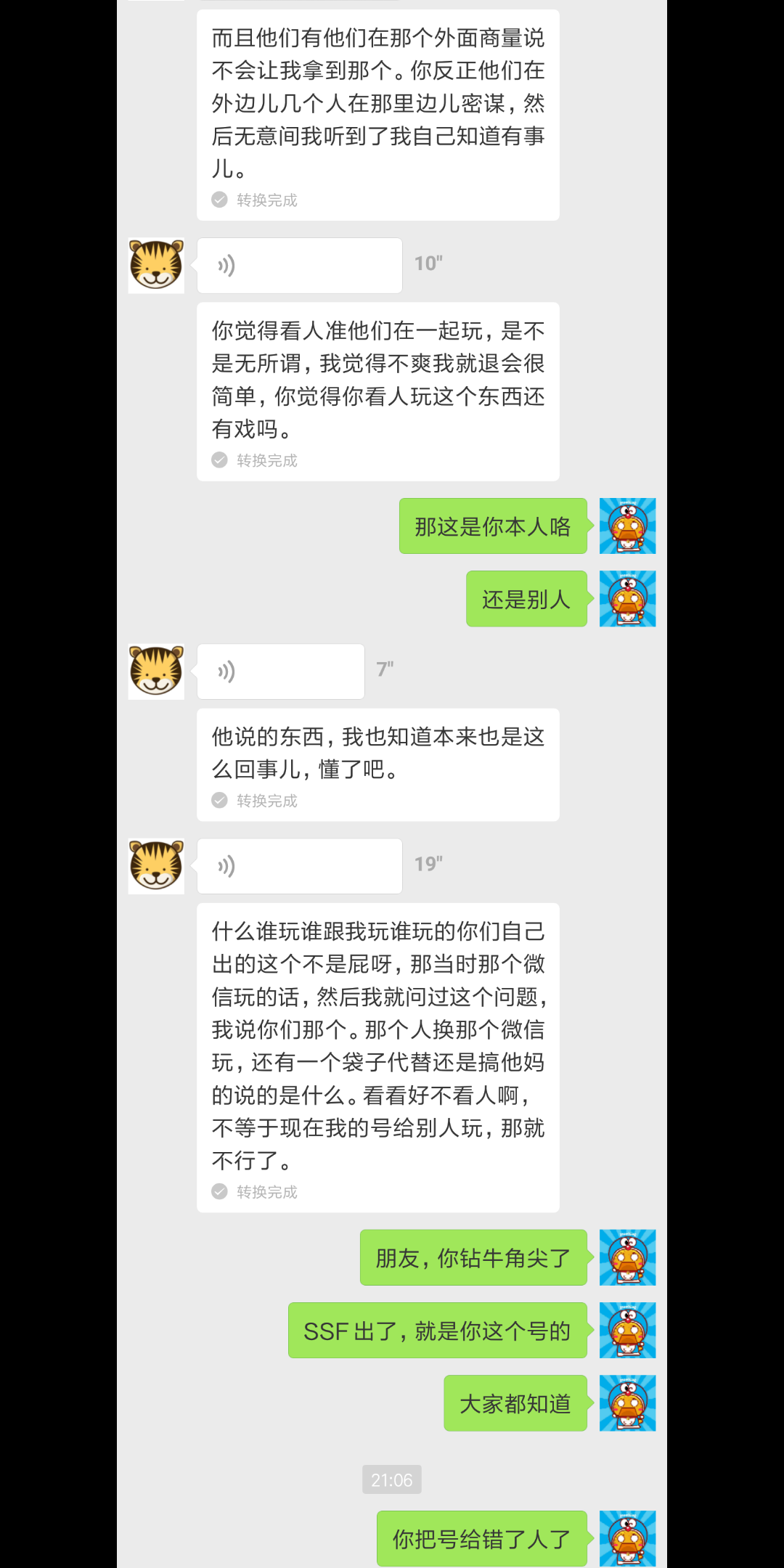Open the message 朋友，你钻牛角尖了
The image size is (784, 1568).
(x=473, y=1258)
